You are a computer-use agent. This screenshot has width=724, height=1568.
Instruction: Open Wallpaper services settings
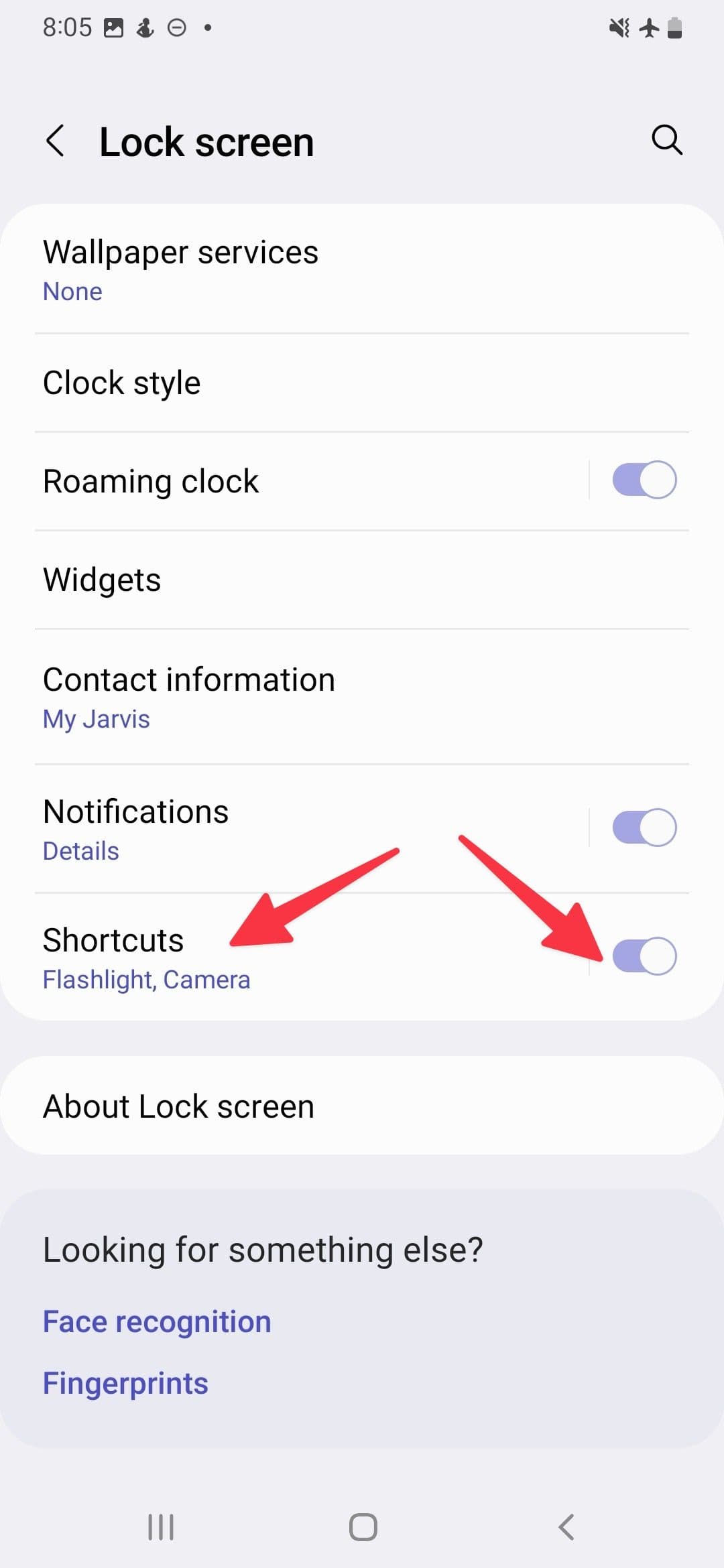click(268, 268)
